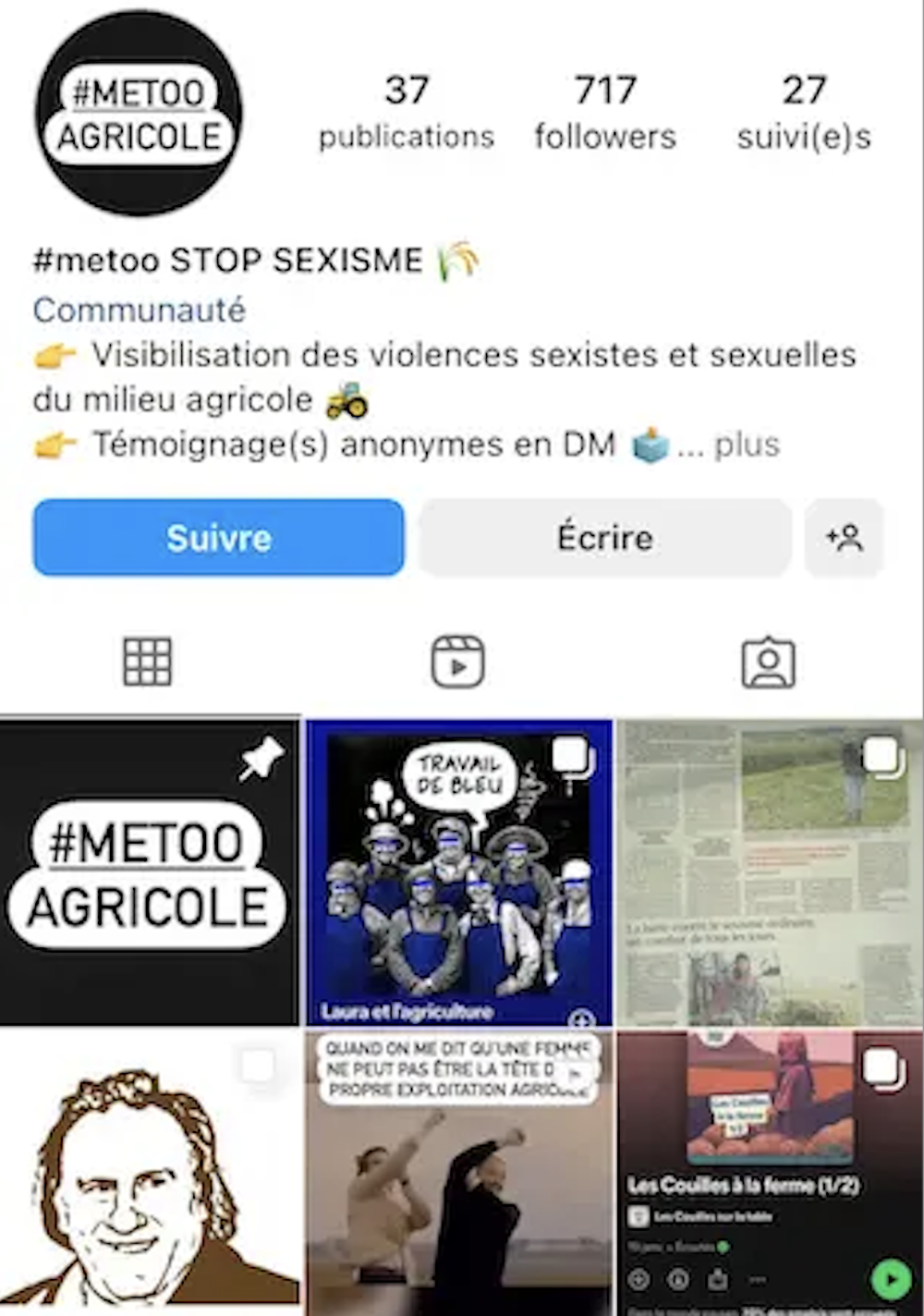Screen dimensions: 924x1316
Task: Expand the bio by tapping plus
Action: (x=747, y=445)
